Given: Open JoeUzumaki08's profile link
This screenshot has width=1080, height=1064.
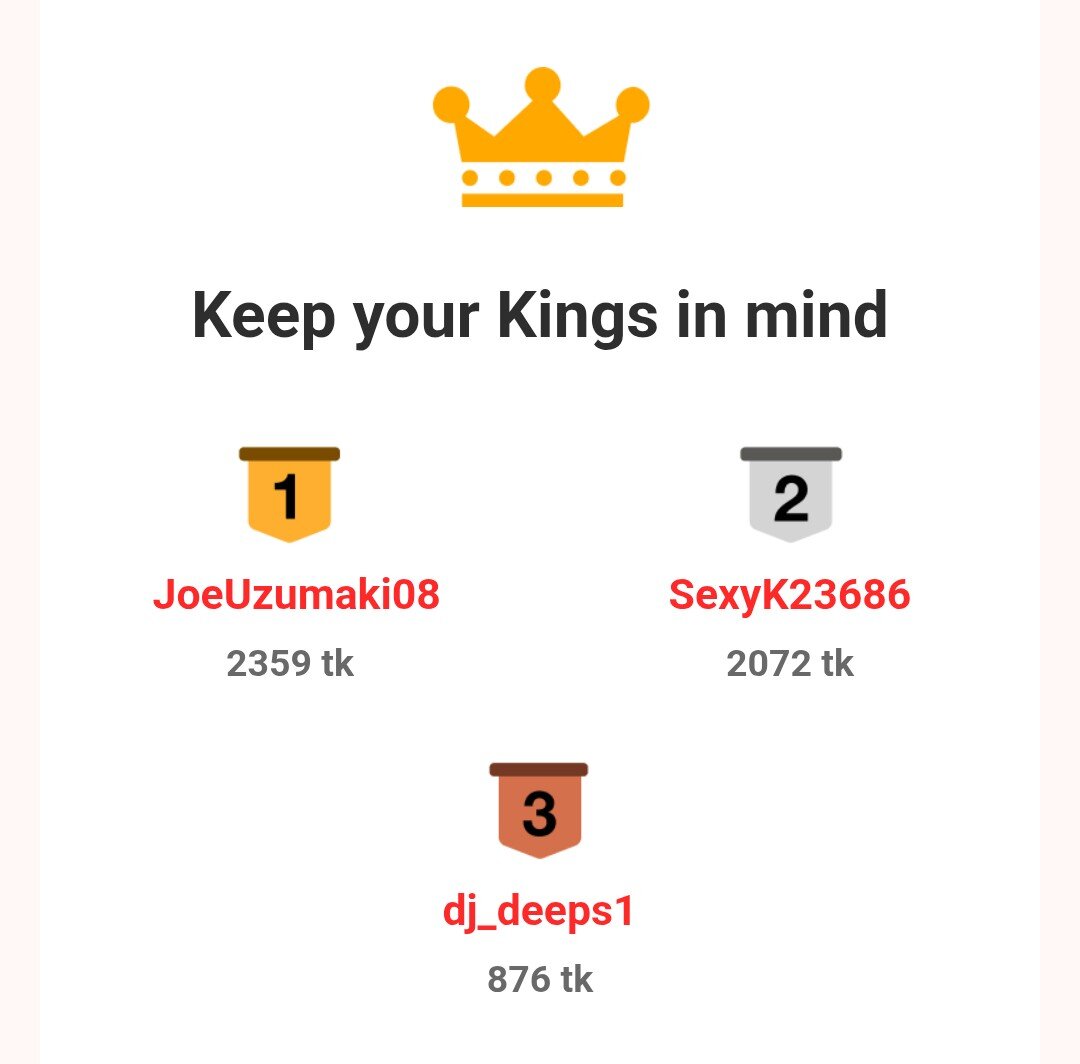Looking at the screenshot, I should [296, 596].
